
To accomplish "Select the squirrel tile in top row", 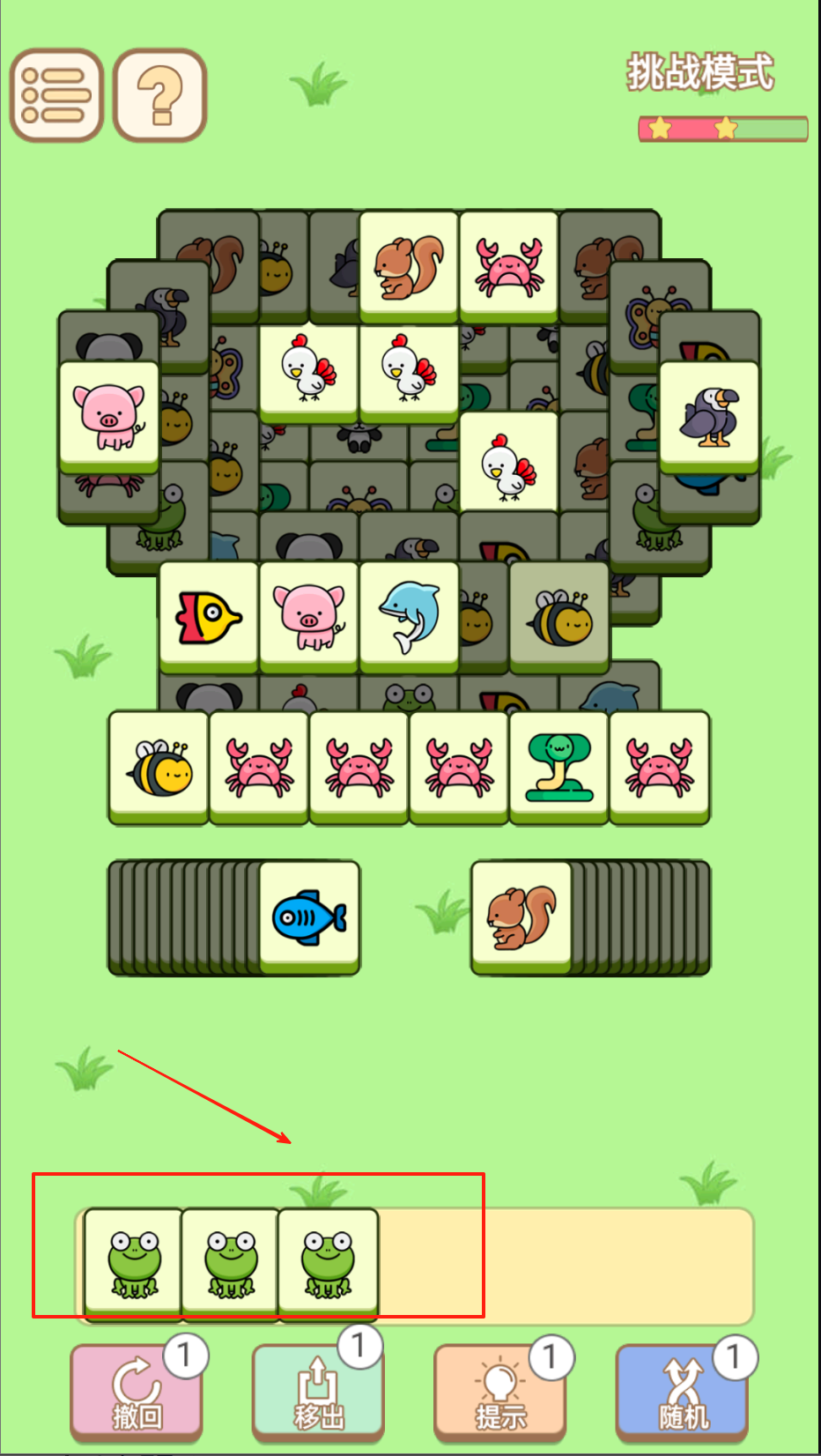I will tap(409, 264).
